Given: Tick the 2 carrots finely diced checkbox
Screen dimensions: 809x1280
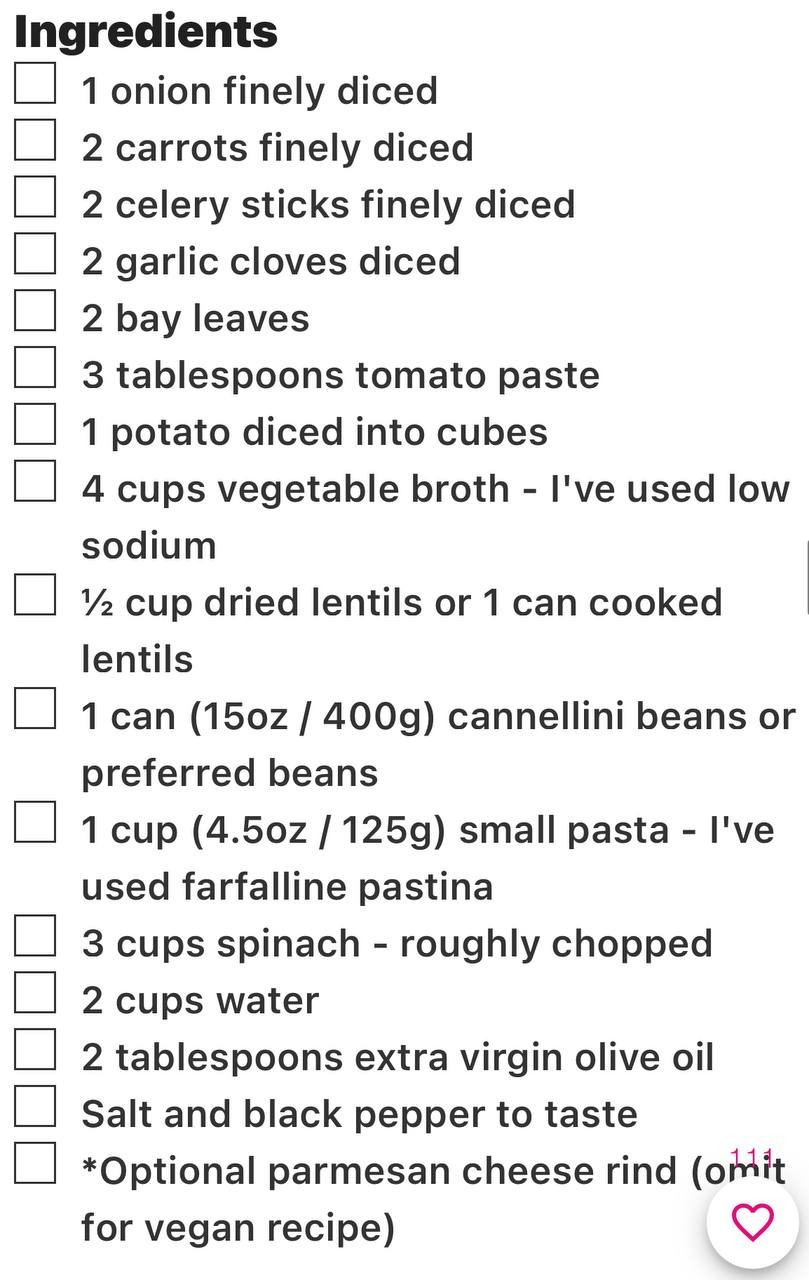Looking at the screenshot, I should tap(35, 140).
